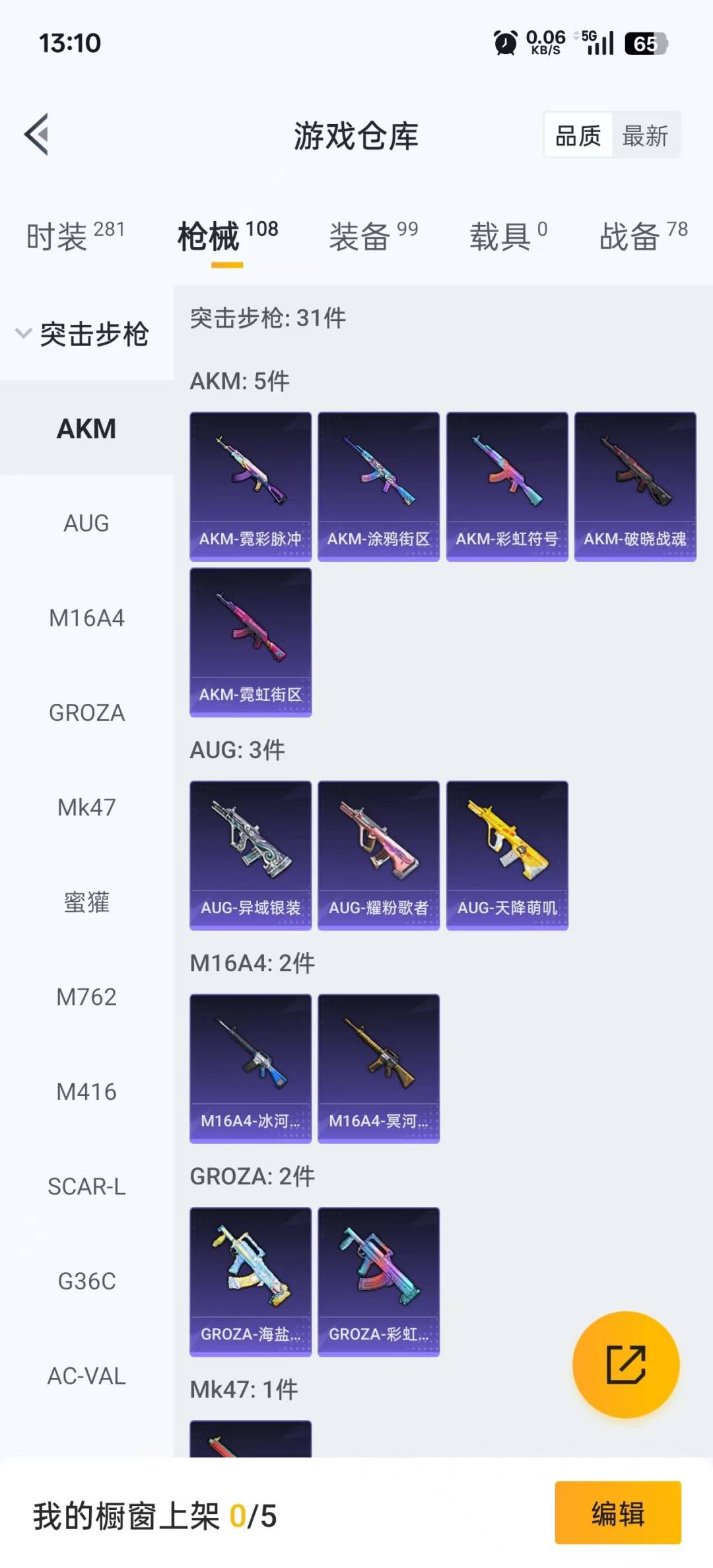Select AUG in the side list
Viewport: 713px width, 1568px height.
pos(86,524)
